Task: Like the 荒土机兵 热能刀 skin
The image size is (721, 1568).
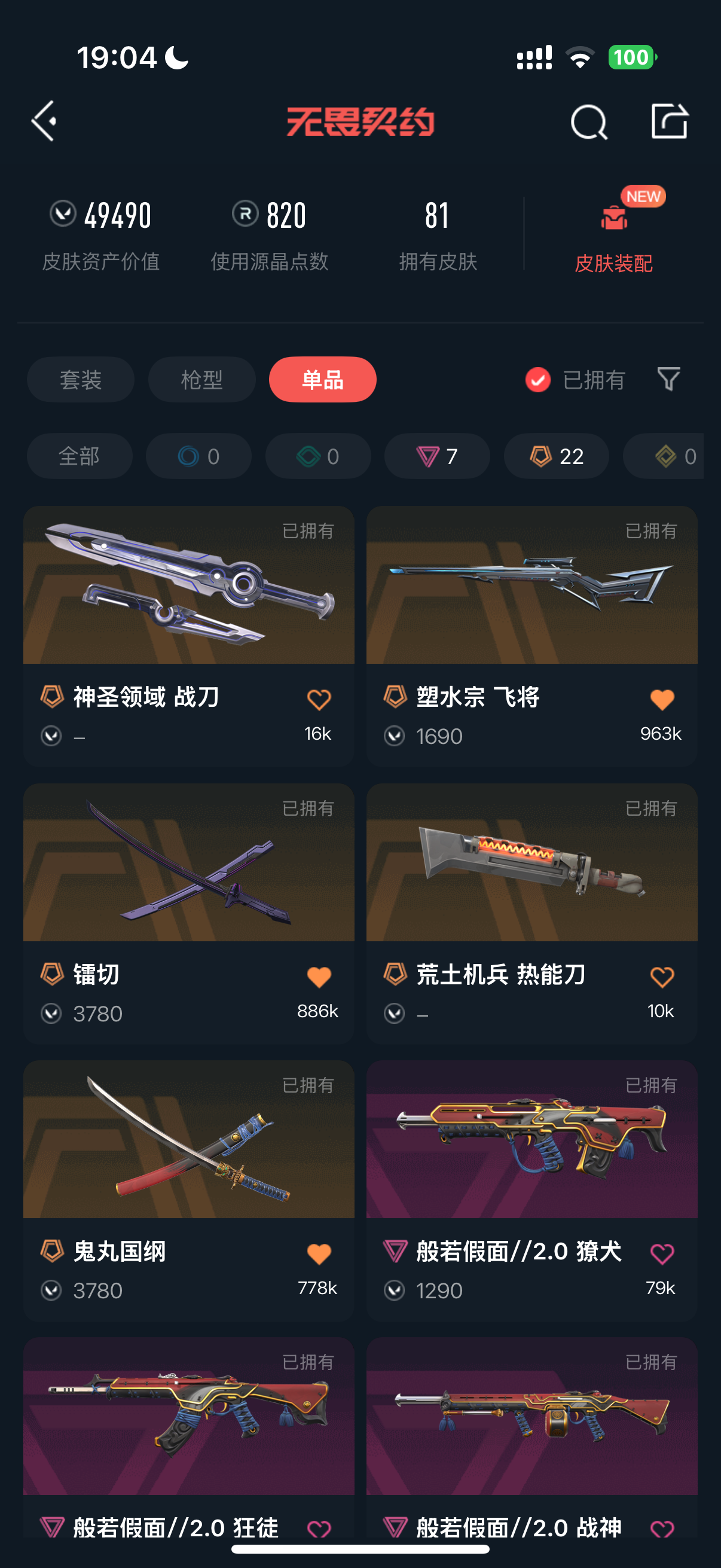Action: tap(662, 977)
